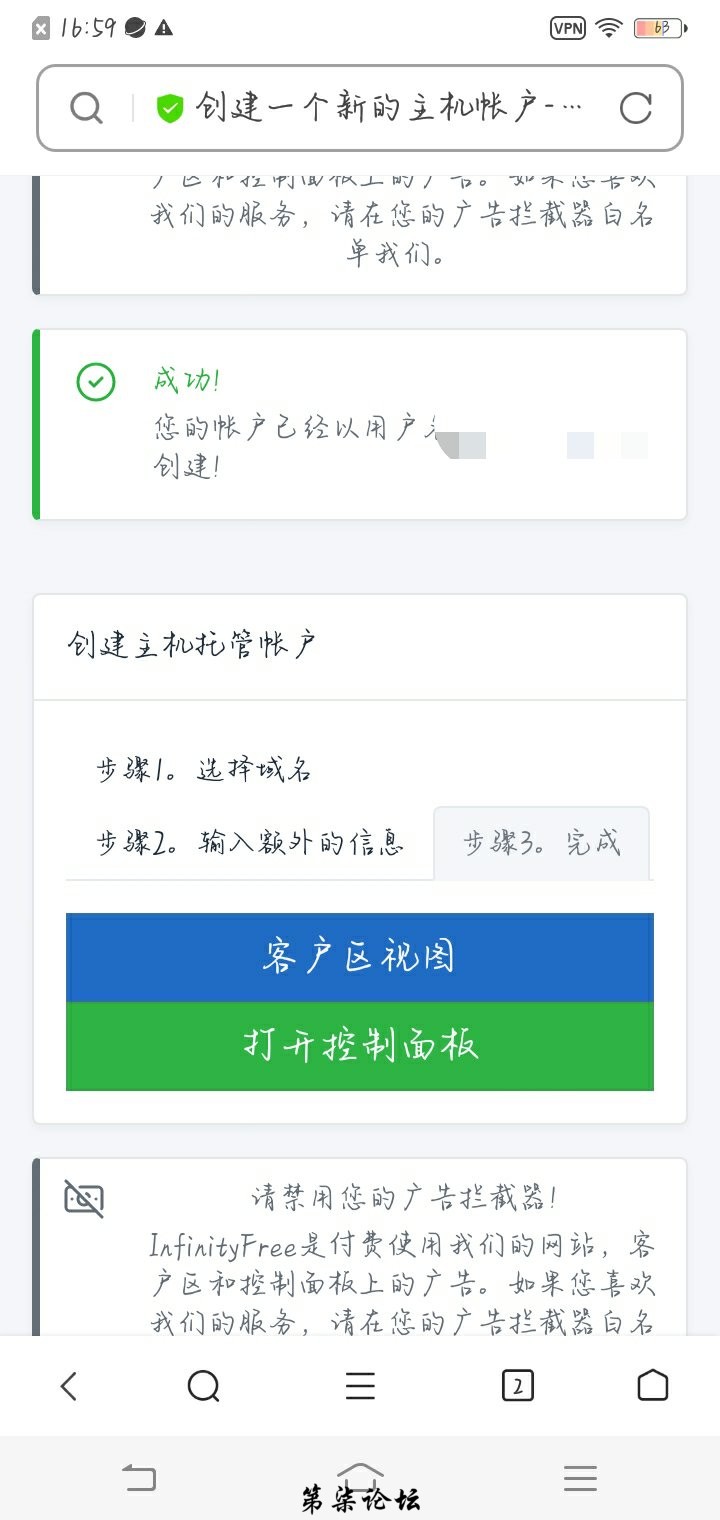The height and width of the screenshot is (1520, 720).
Task: Reload the page using the refresh icon
Action: tap(637, 107)
